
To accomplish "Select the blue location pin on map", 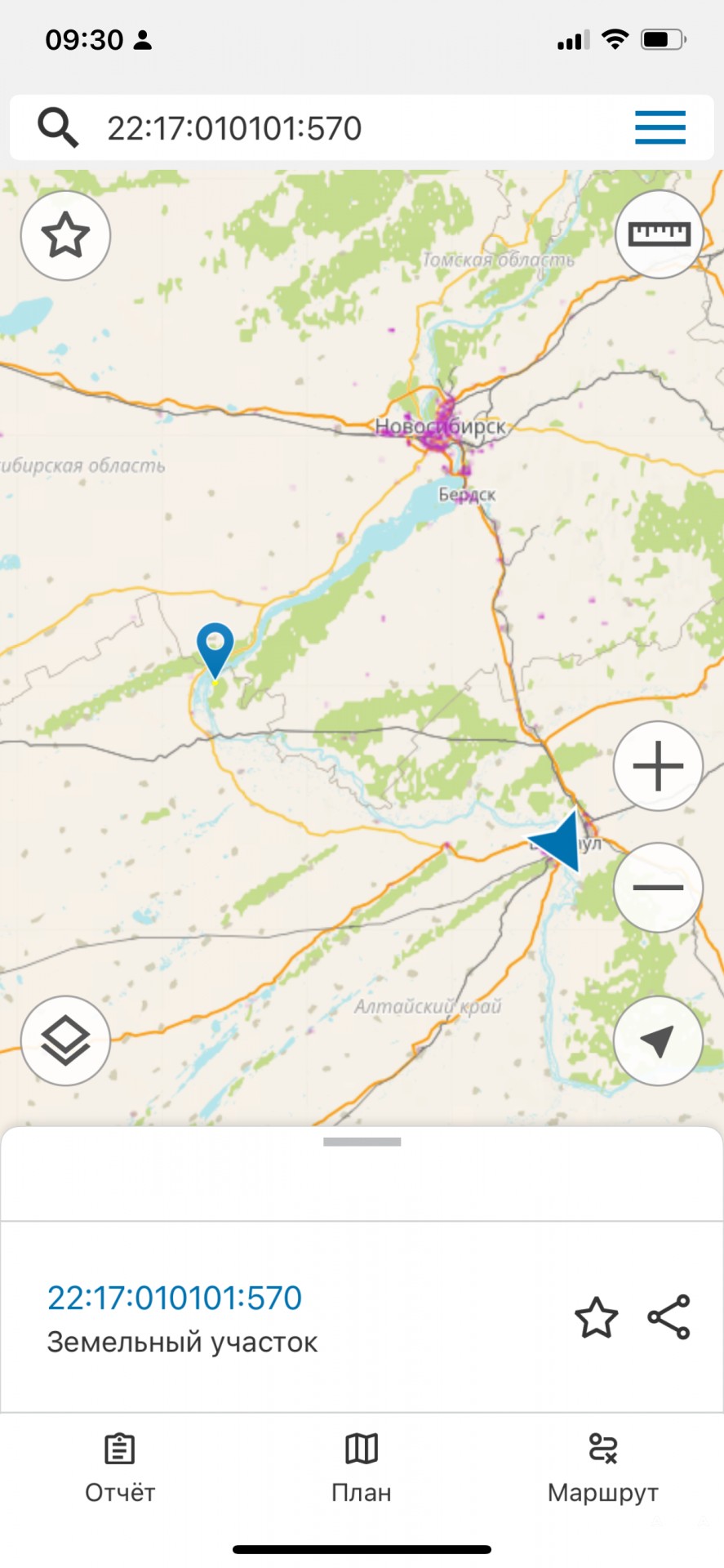I will (215, 648).
